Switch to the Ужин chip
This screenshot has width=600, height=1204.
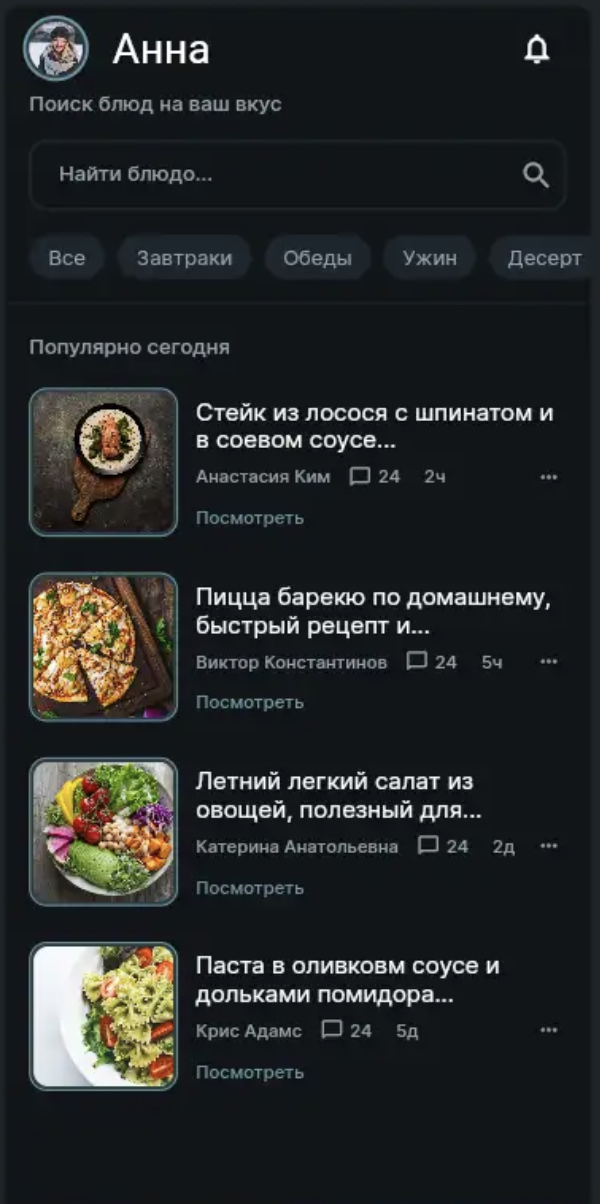coord(430,258)
